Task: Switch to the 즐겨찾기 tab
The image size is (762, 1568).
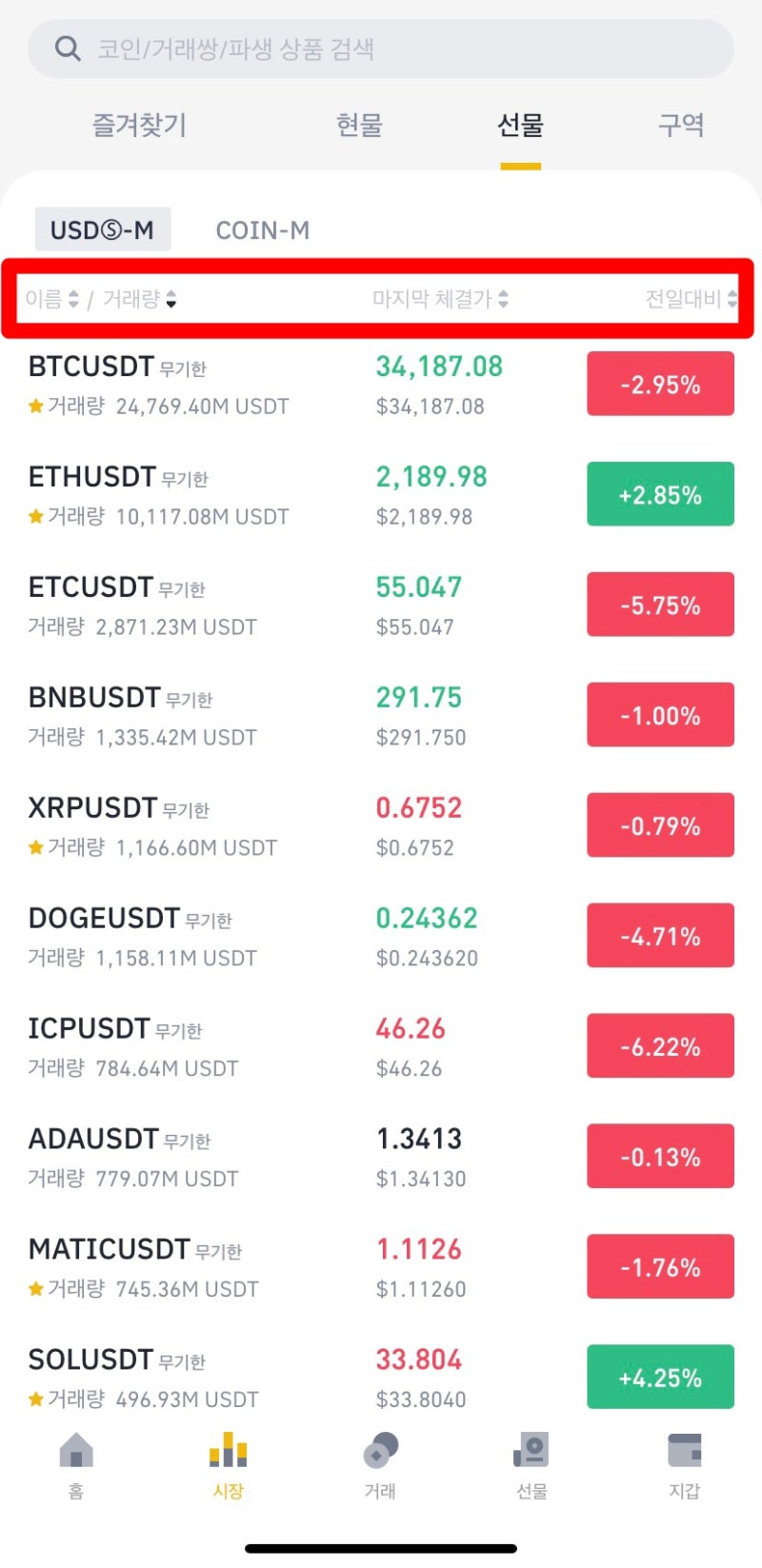Action: (139, 125)
